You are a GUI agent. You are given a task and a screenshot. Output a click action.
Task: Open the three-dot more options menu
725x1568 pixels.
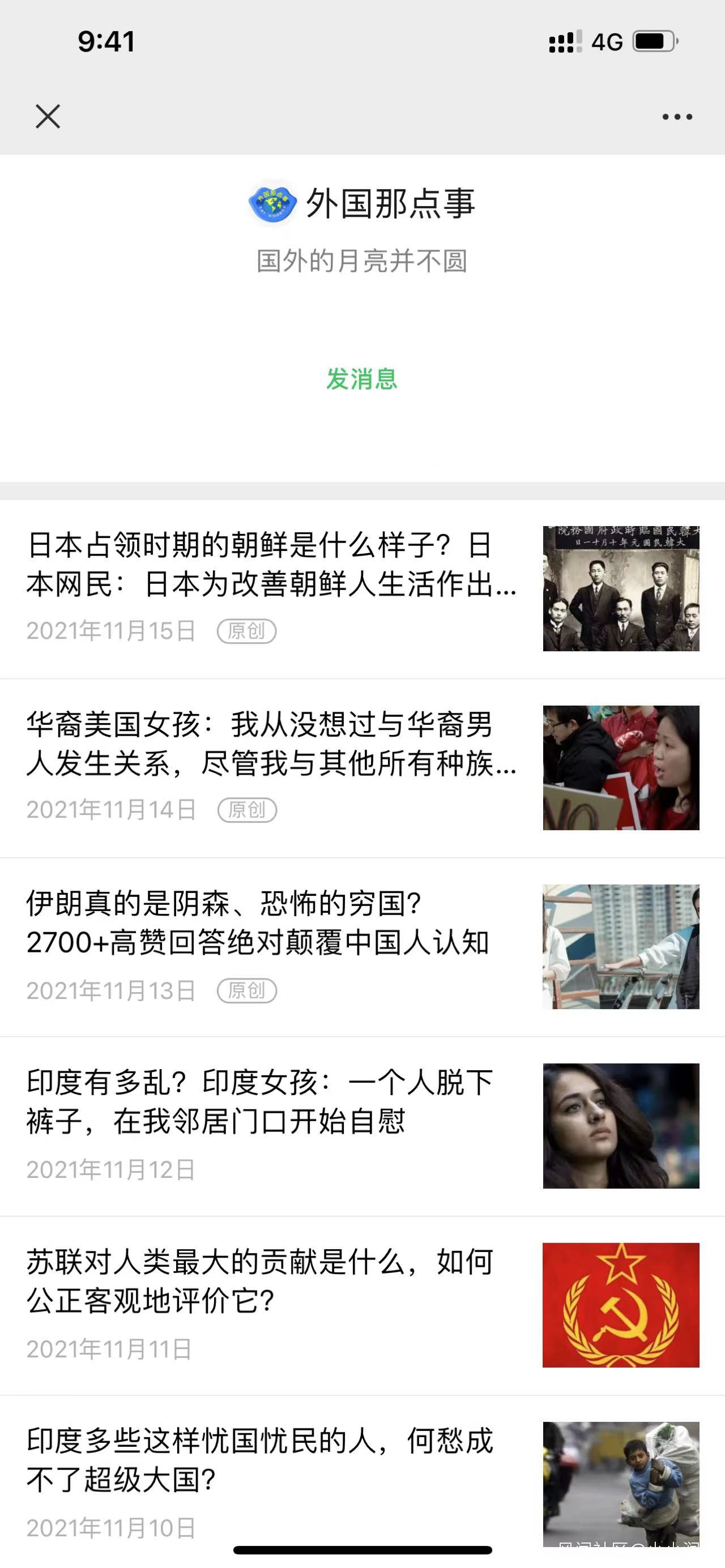click(x=677, y=117)
